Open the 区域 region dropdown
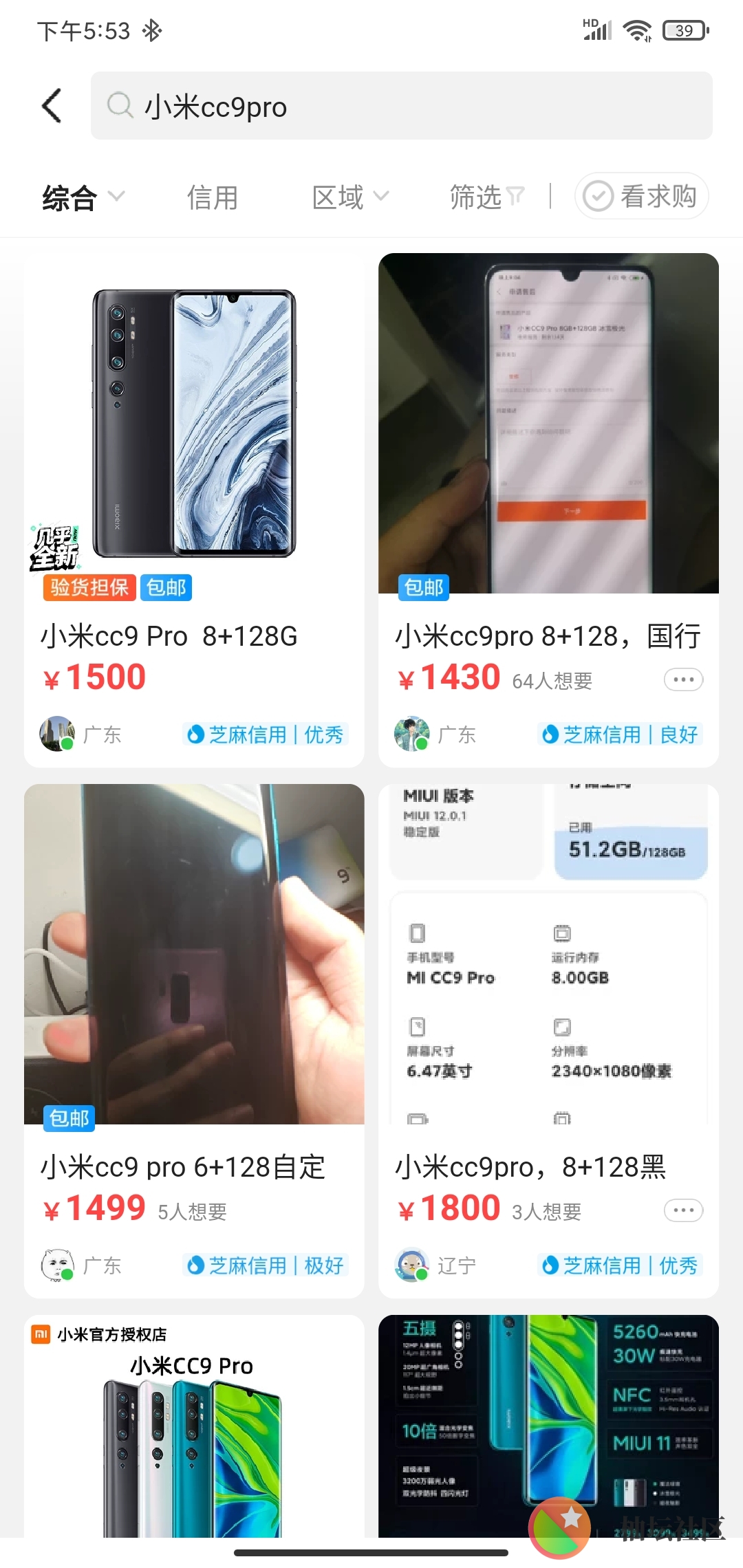The width and height of the screenshot is (743, 1568). tap(349, 198)
